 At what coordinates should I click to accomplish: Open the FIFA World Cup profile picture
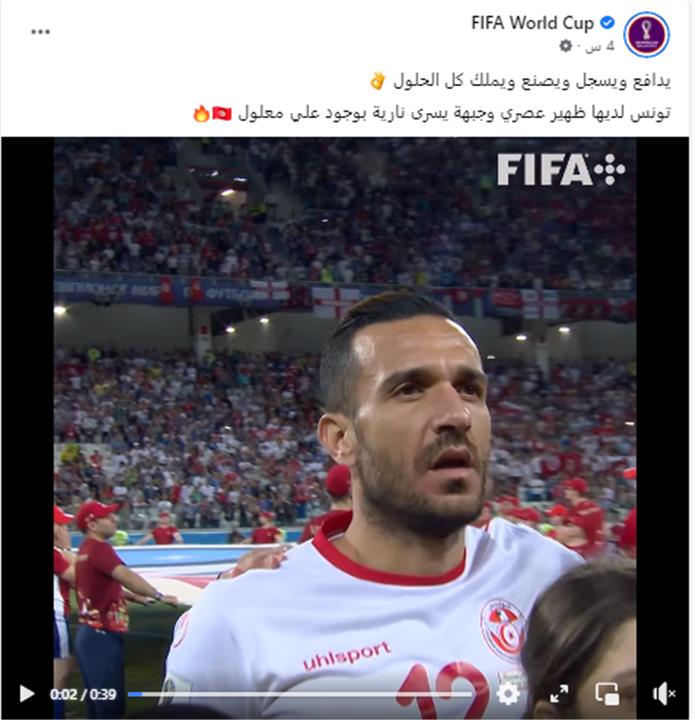[x=646, y=34]
